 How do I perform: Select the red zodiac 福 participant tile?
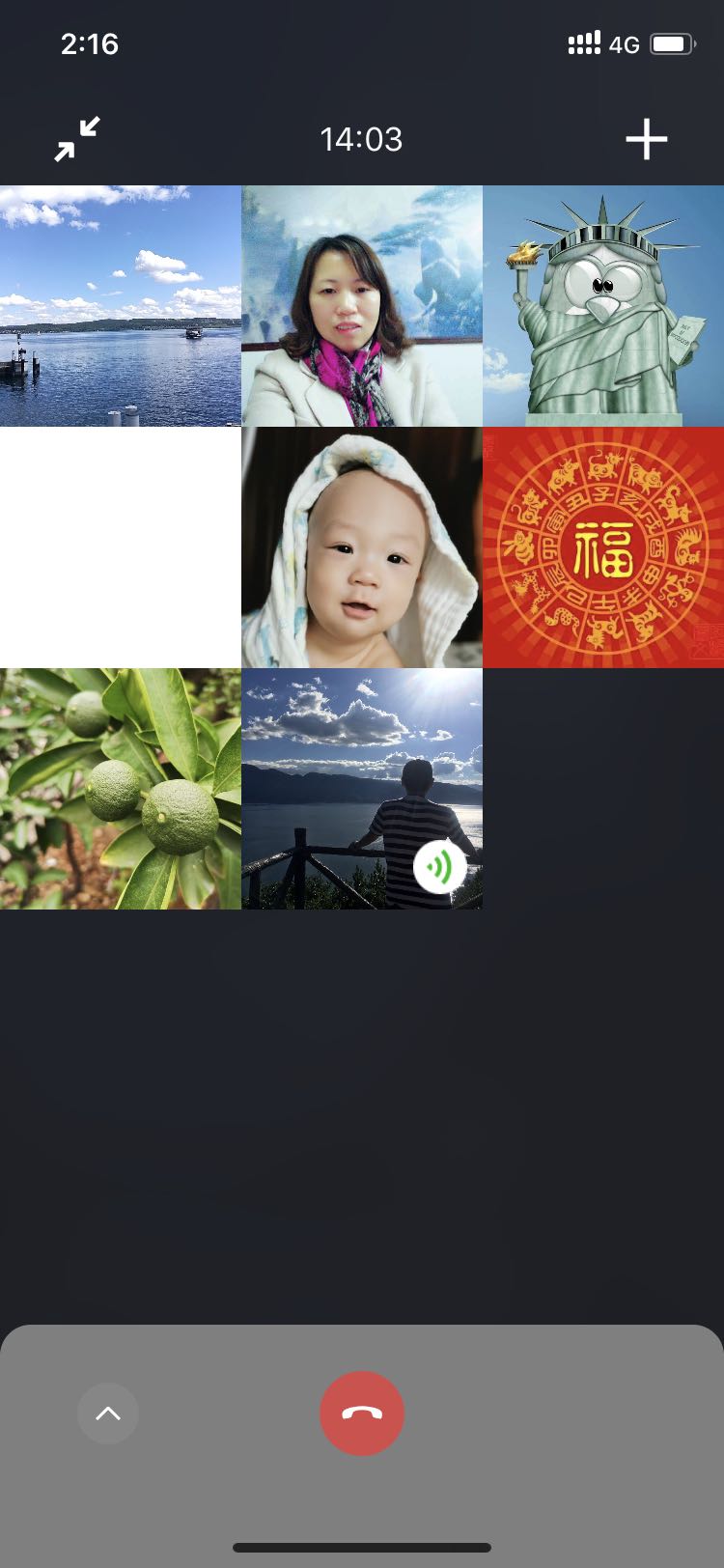point(602,547)
